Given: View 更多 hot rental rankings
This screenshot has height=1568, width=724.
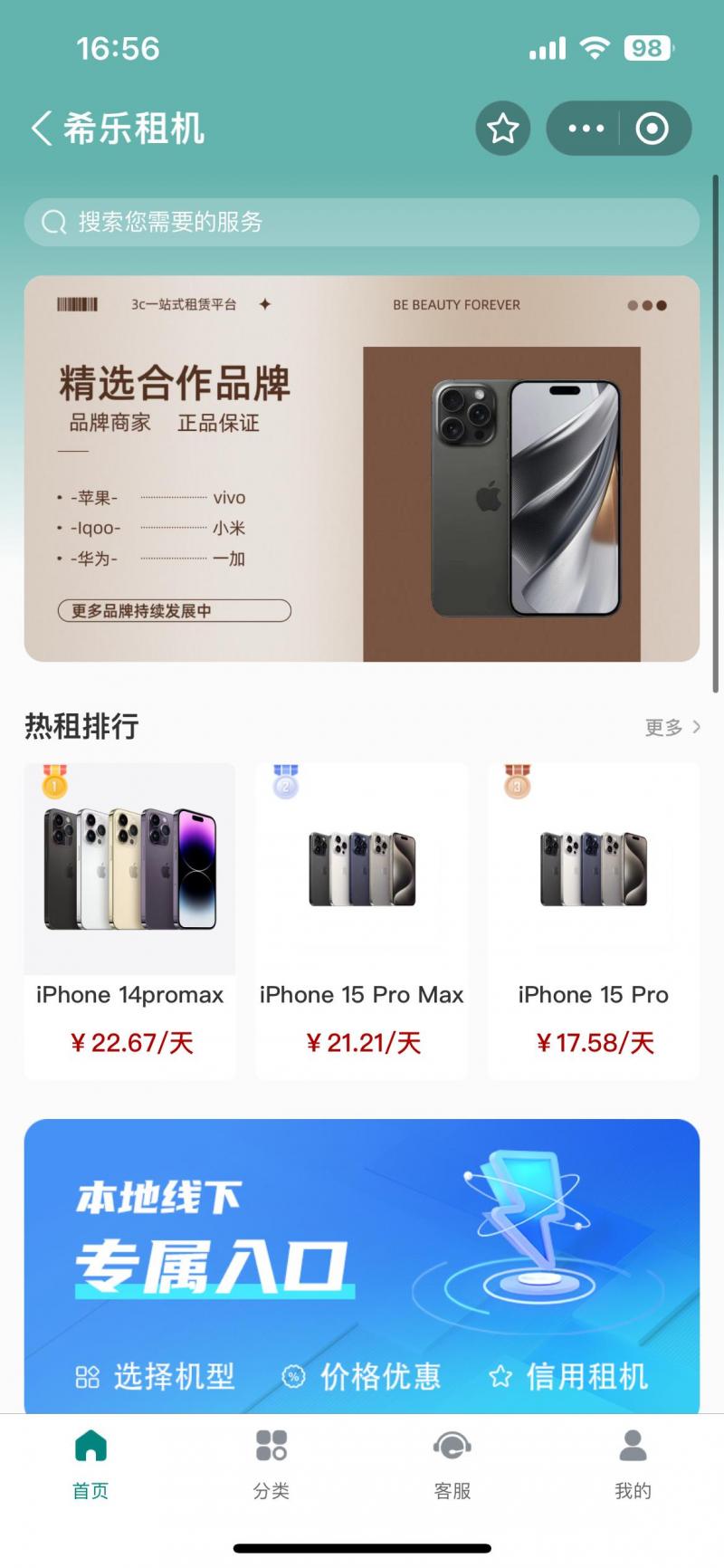Looking at the screenshot, I should point(672,727).
